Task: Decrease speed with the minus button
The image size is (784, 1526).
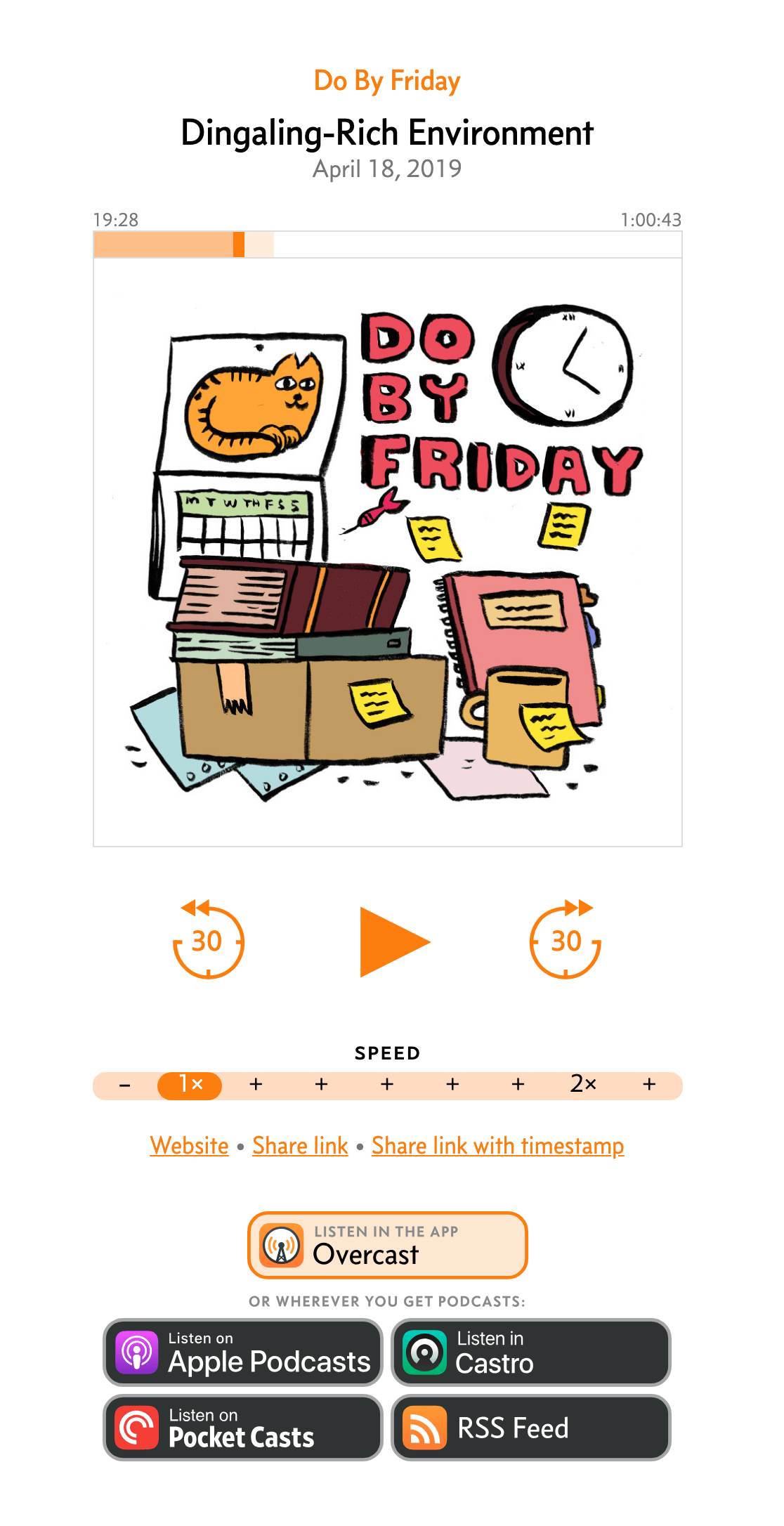Action: (125, 1085)
